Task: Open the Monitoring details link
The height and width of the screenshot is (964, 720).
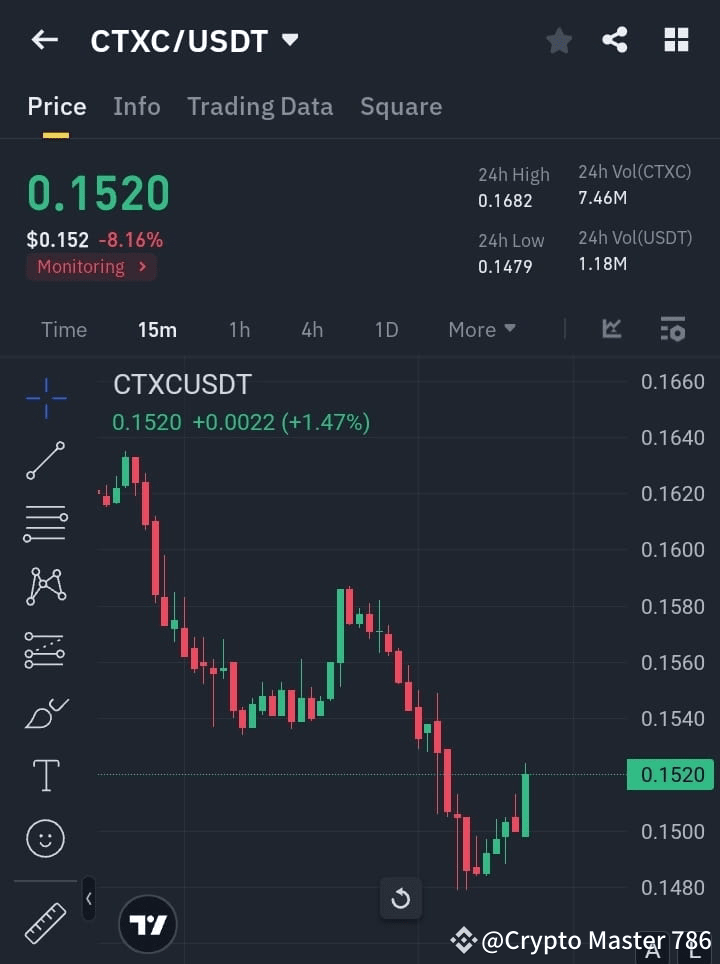Action: [91, 267]
